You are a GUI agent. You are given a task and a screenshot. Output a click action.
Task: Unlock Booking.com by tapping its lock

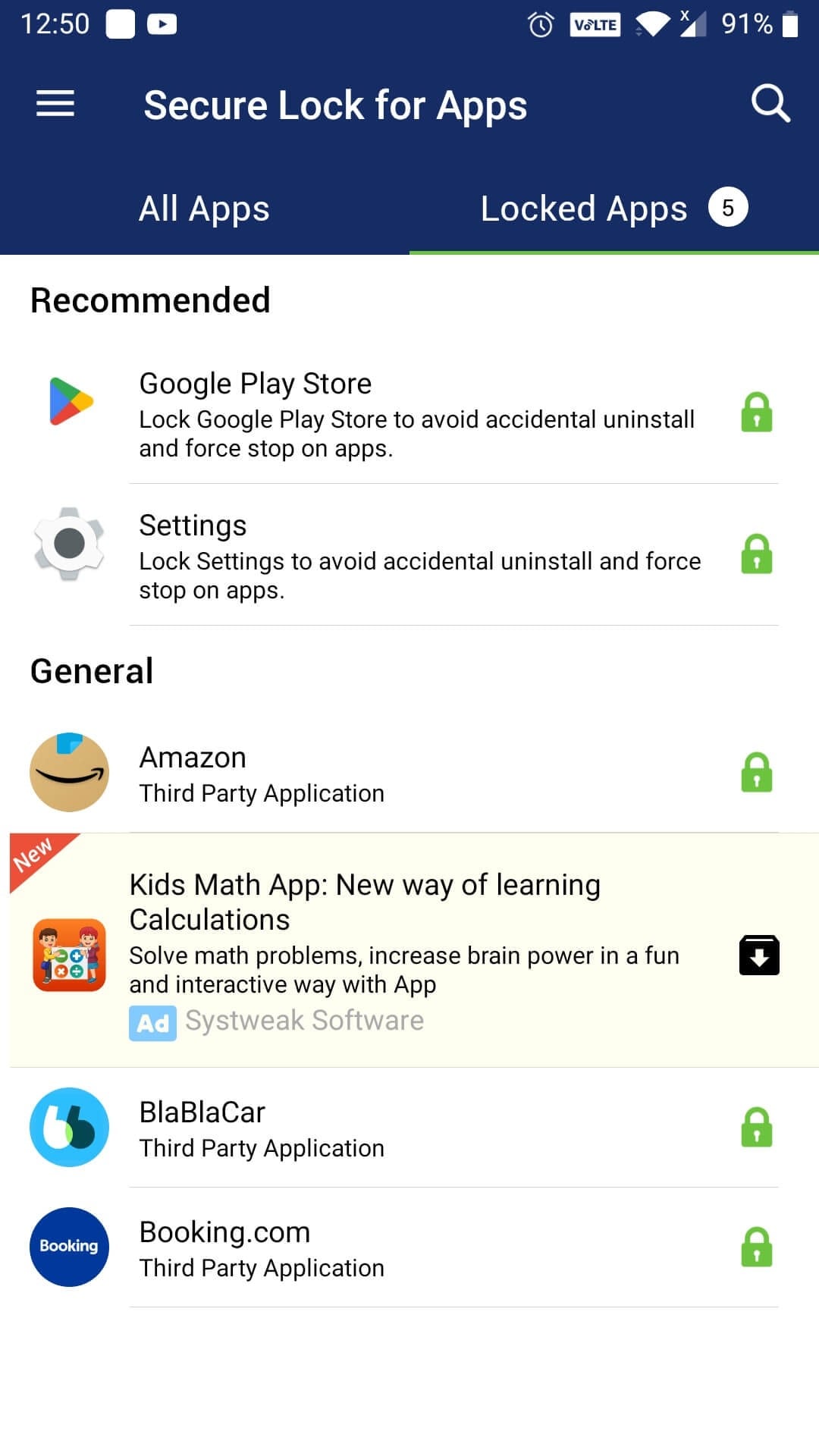(x=757, y=1247)
